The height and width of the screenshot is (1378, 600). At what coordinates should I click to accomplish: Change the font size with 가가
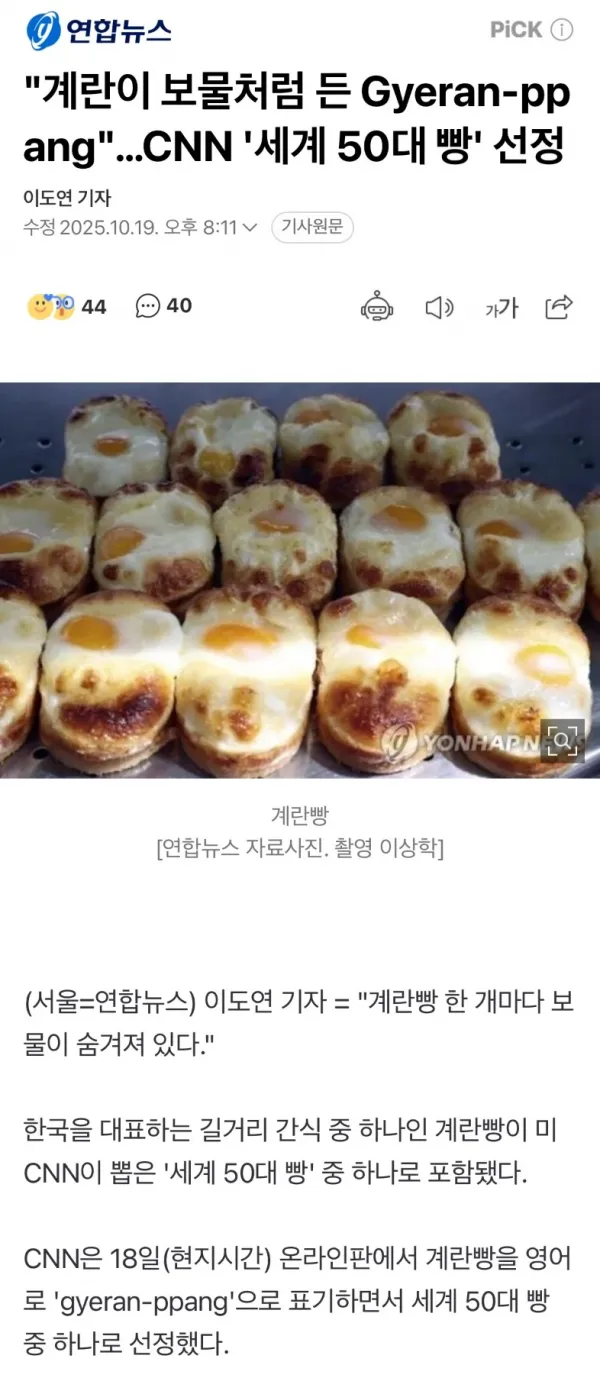(501, 308)
